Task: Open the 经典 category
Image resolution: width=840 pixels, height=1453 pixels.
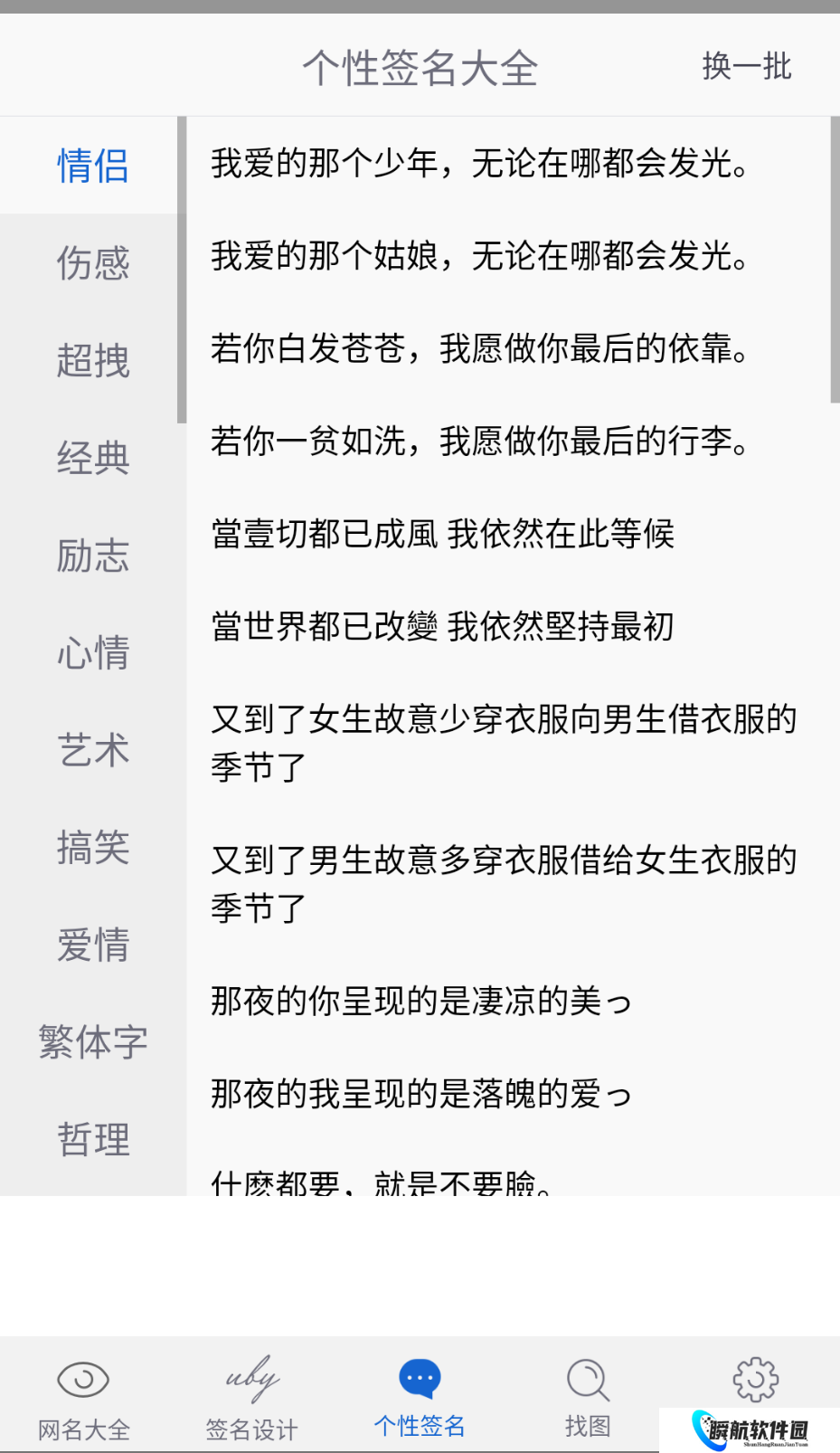Action: pos(92,458)
